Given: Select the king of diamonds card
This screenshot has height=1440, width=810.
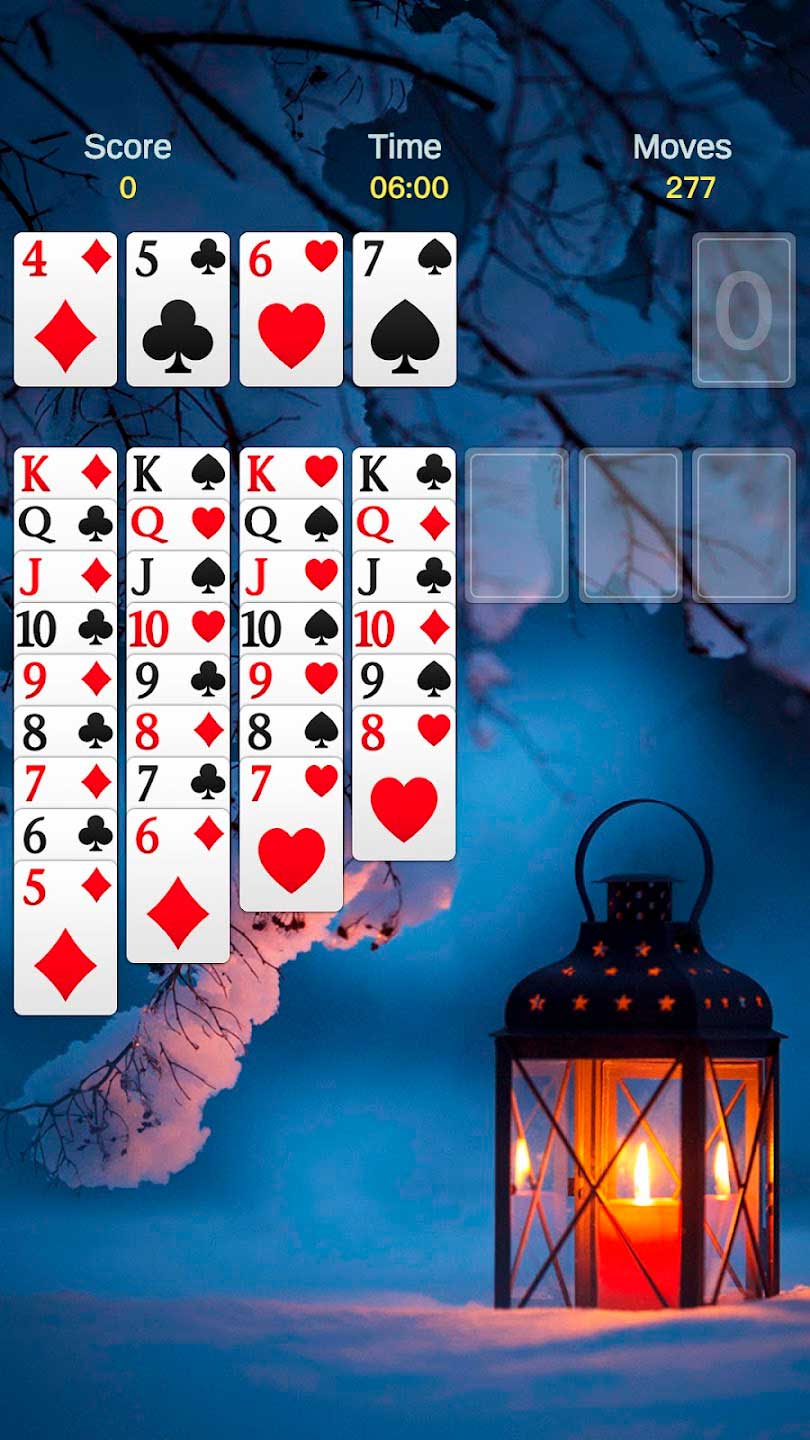Looking at the screenshot, I should click(65, 473).
